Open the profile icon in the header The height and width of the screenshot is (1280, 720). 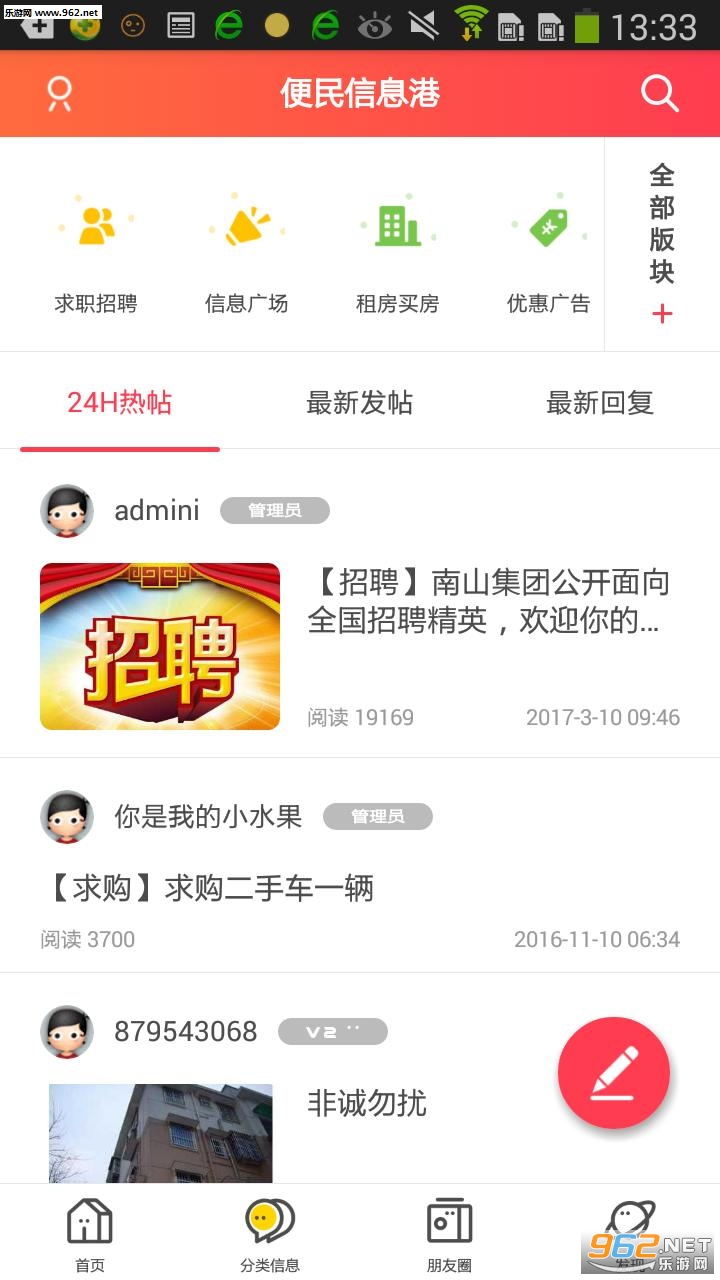pyautogui.click(x=60, y=94)
